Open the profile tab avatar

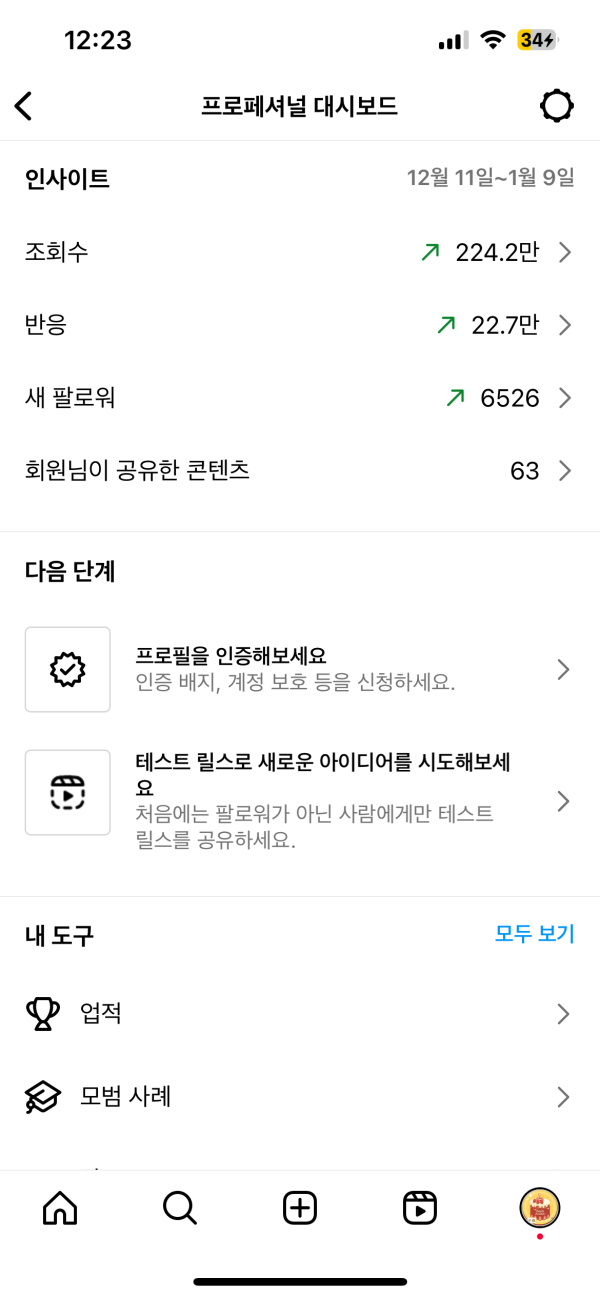tap(540, 1208)
